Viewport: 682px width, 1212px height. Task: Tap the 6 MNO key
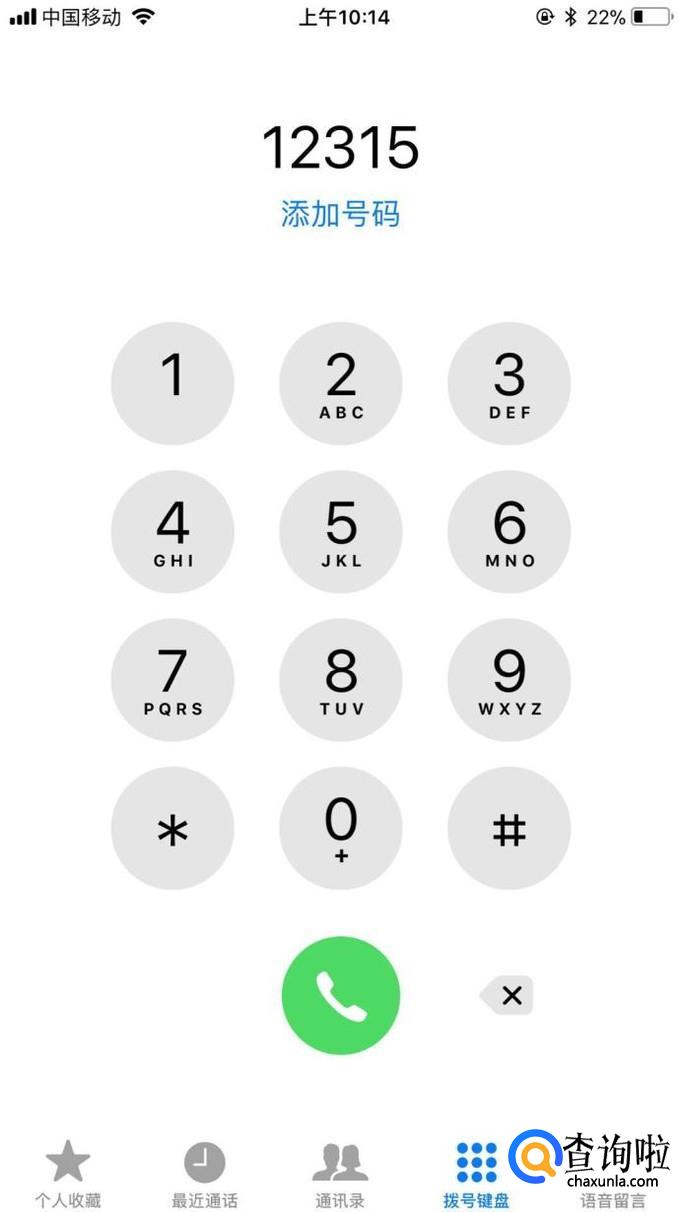(x=509, y=531)
